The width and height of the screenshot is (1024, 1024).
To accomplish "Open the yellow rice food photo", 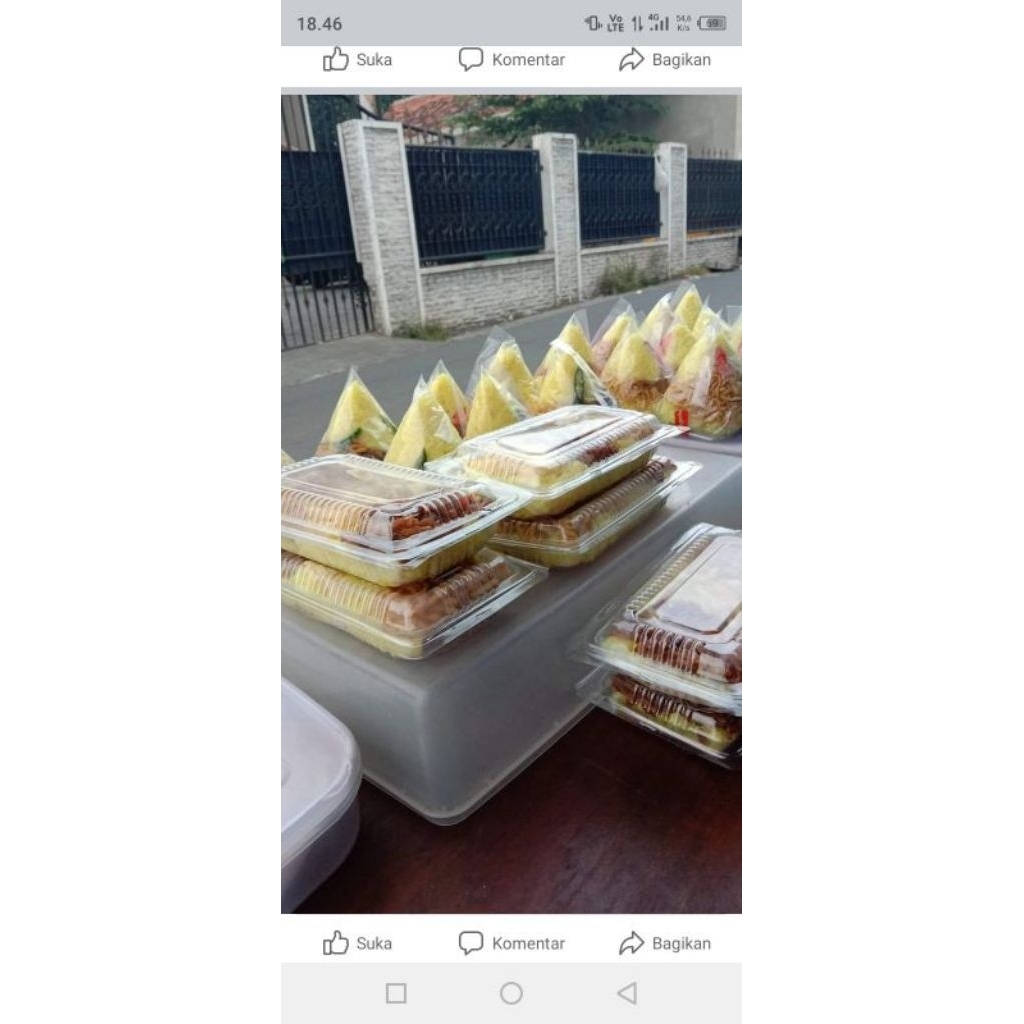I will (x=511, y=504).
